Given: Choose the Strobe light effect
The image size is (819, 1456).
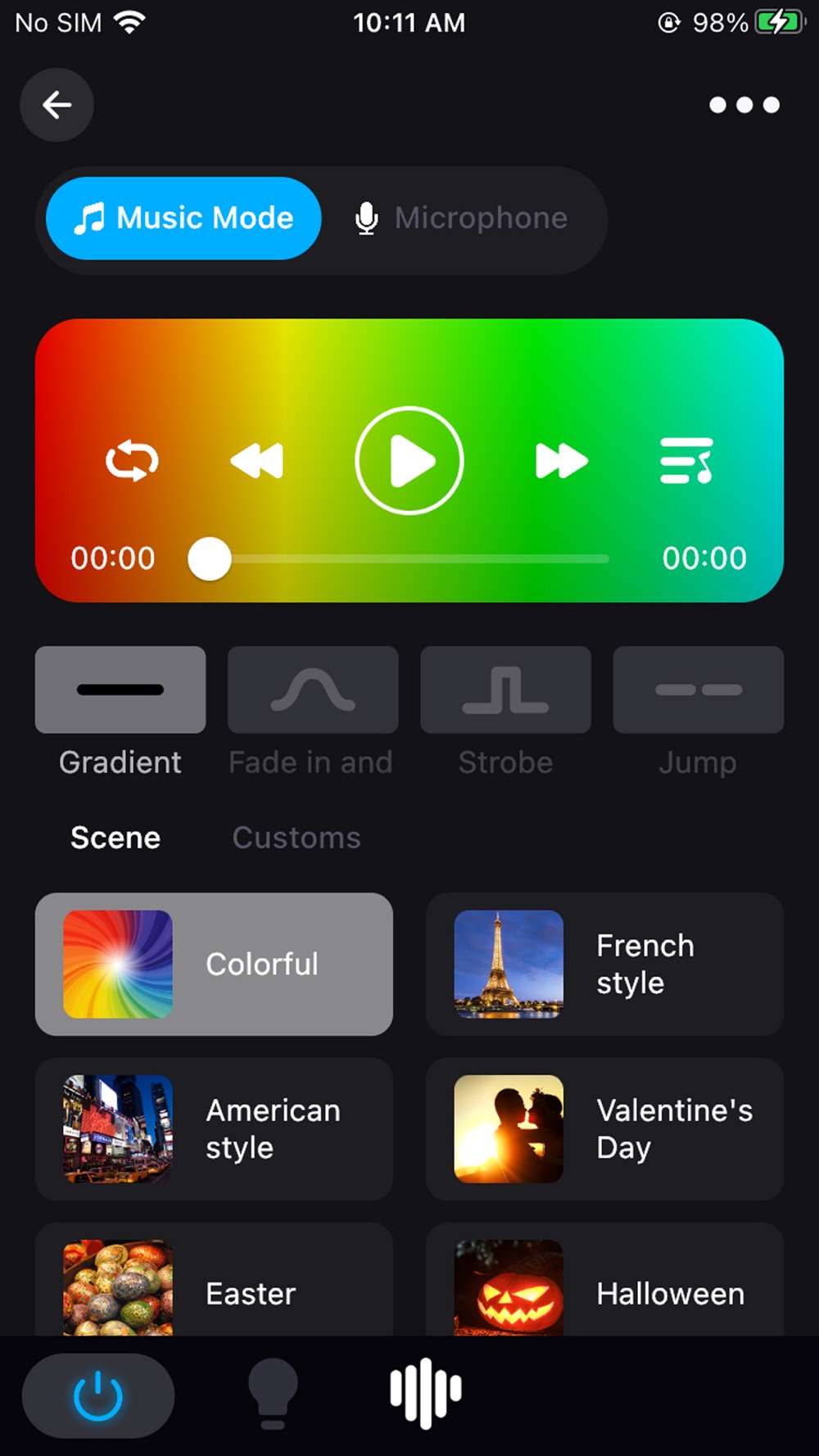Looking at the screenshot, I should tap(505, 690).
